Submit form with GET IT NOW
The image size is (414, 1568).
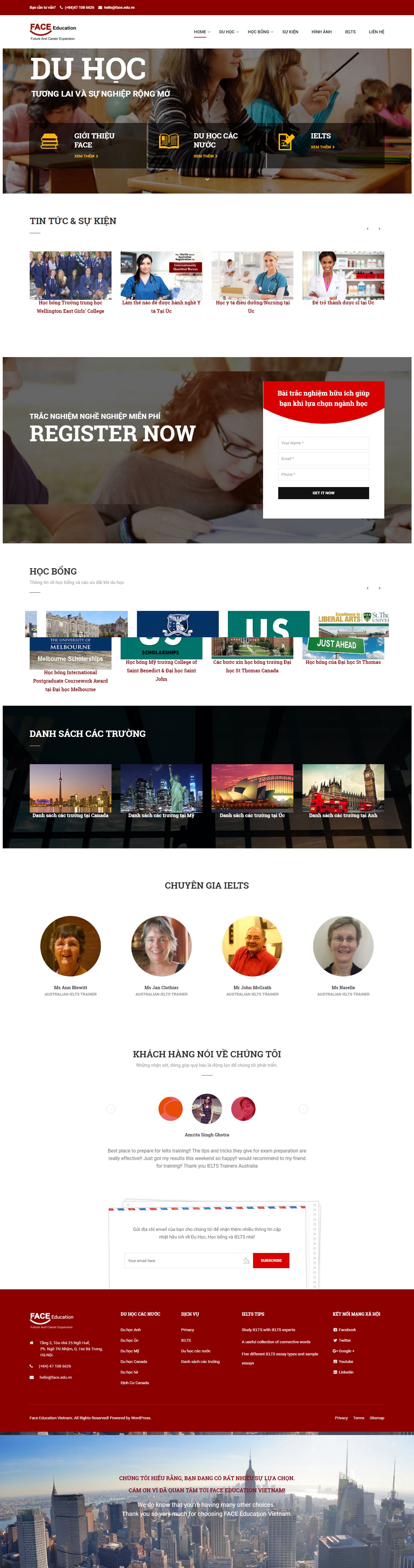(323, 493)
